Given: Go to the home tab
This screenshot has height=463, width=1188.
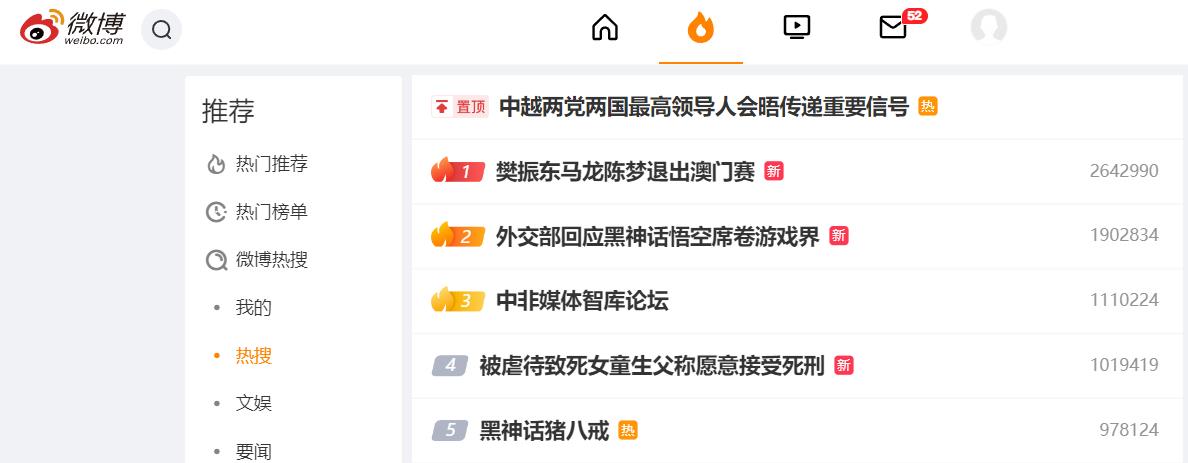Looking at the screenshot, I should (x=605, y=28).
